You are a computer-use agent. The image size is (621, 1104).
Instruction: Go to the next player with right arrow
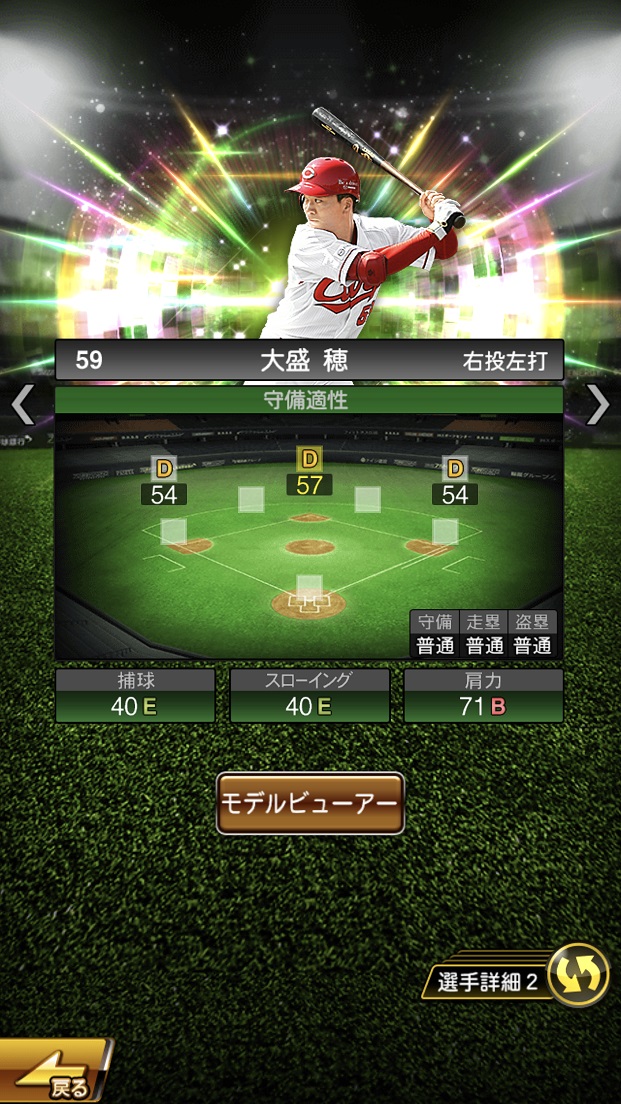(598, 405)
